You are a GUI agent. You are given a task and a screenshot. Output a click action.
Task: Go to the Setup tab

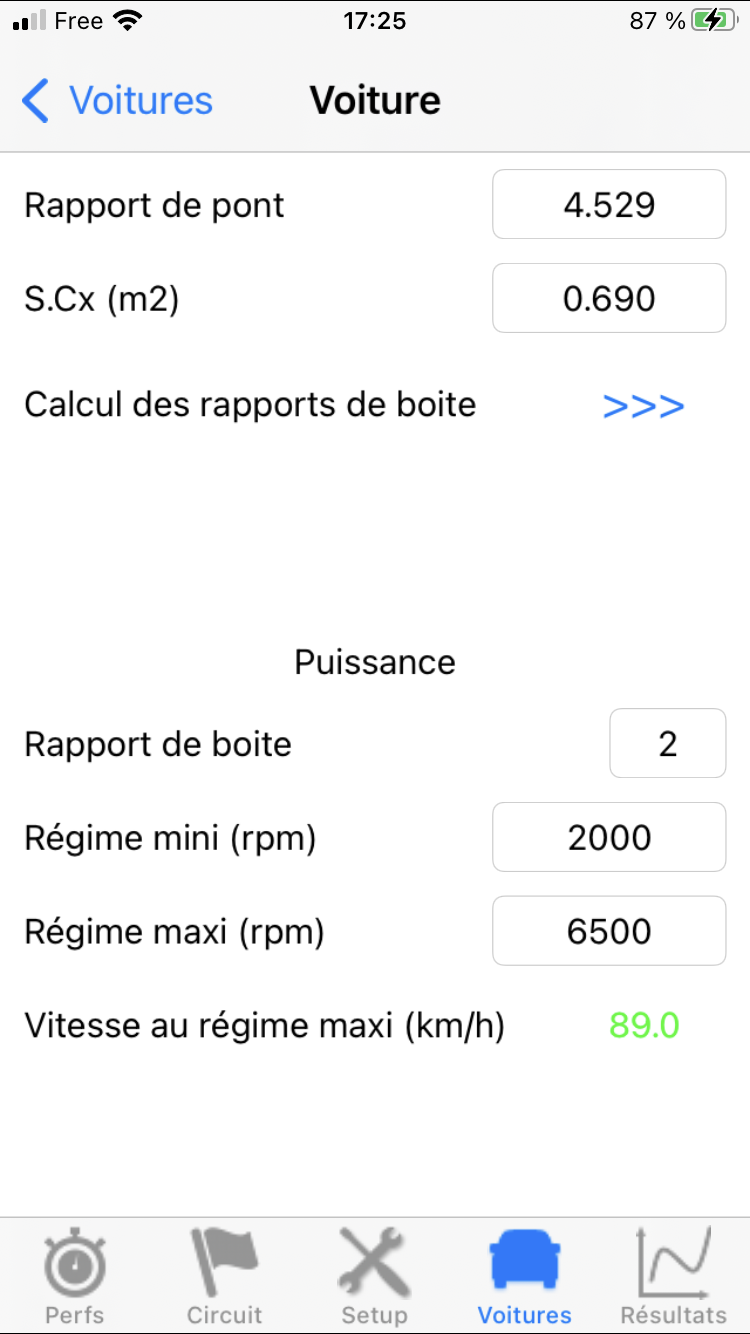[x=374, y=1276]
